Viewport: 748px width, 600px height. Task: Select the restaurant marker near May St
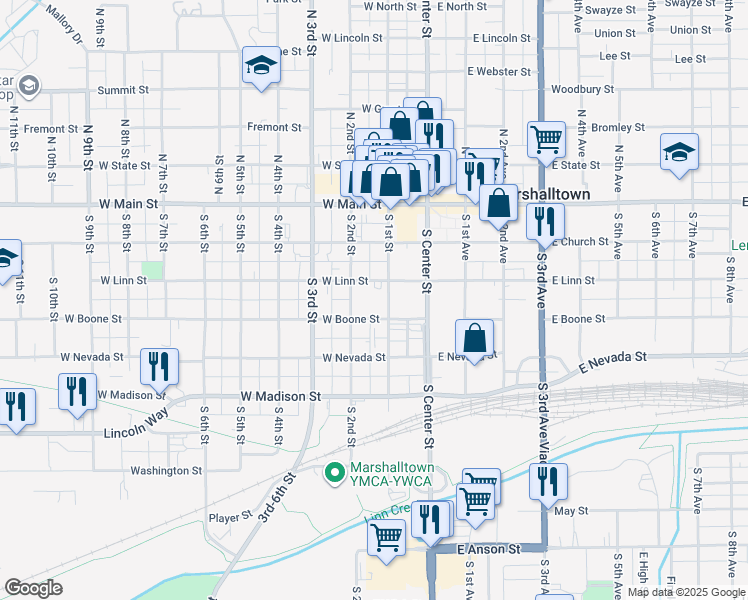pyautogui.click(x=548, y=482)
